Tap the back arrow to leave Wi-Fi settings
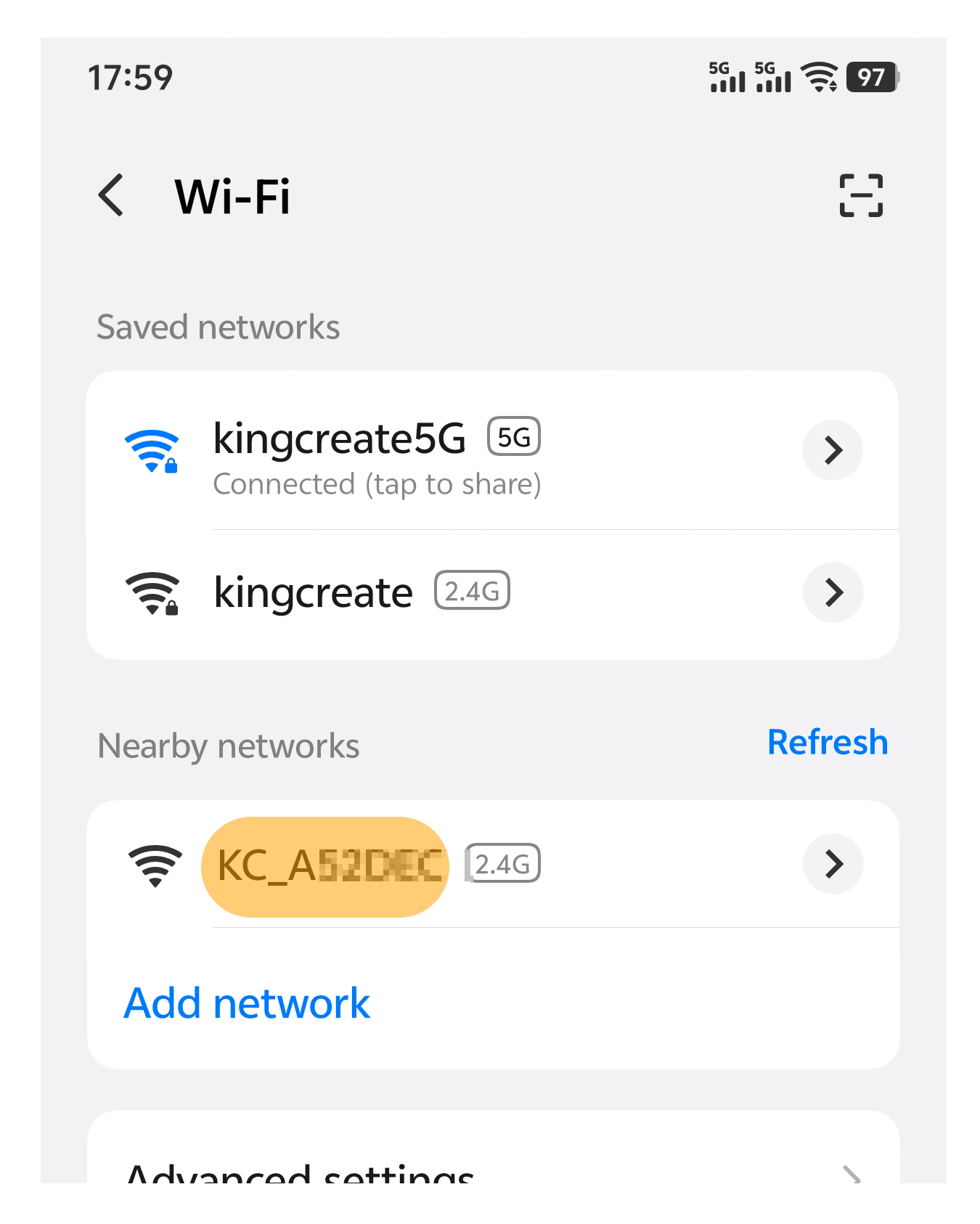Image resolution: width=980 pixels, height=1224 pixels. pos(110,195)
